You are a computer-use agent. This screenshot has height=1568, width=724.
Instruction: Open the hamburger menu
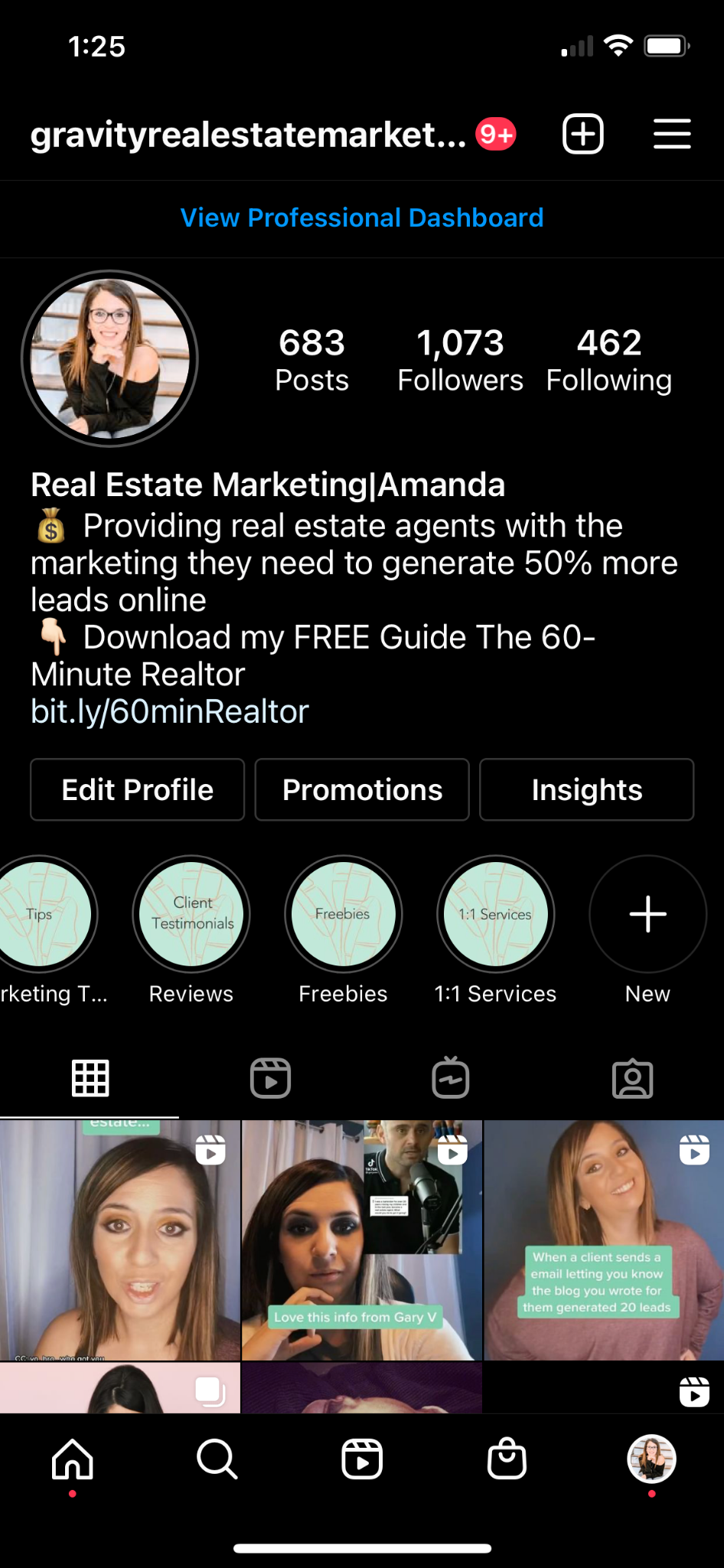click(672, 135)
